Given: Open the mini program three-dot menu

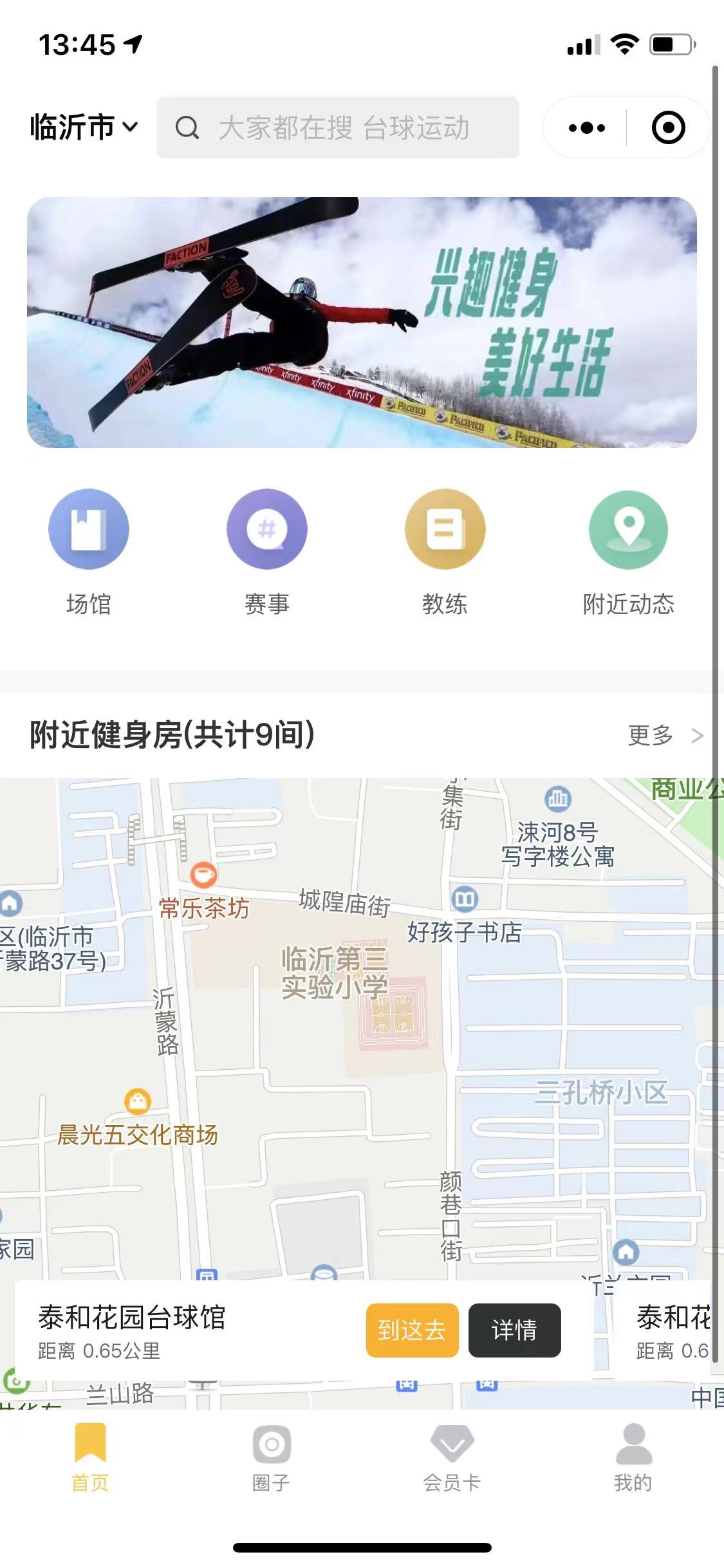Looking at the screenshot, I should (587, 127).
